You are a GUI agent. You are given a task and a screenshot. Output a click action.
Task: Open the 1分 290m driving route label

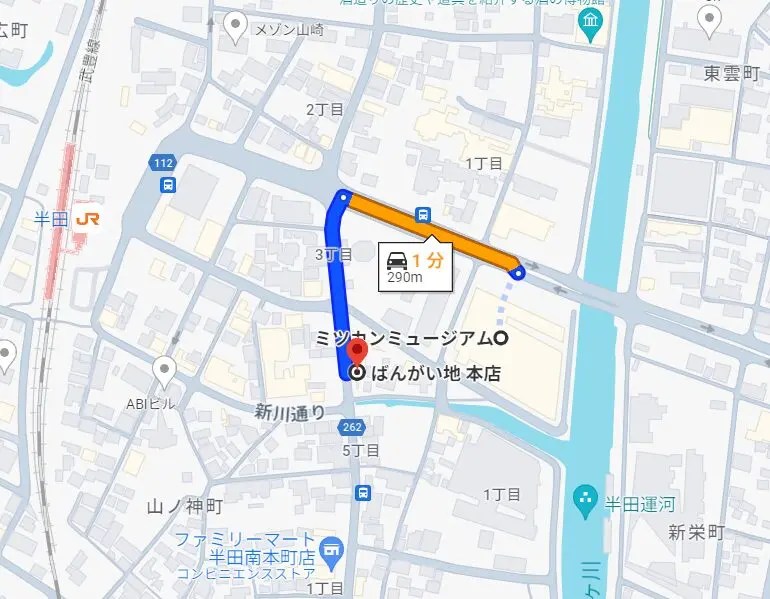(414, 266)
